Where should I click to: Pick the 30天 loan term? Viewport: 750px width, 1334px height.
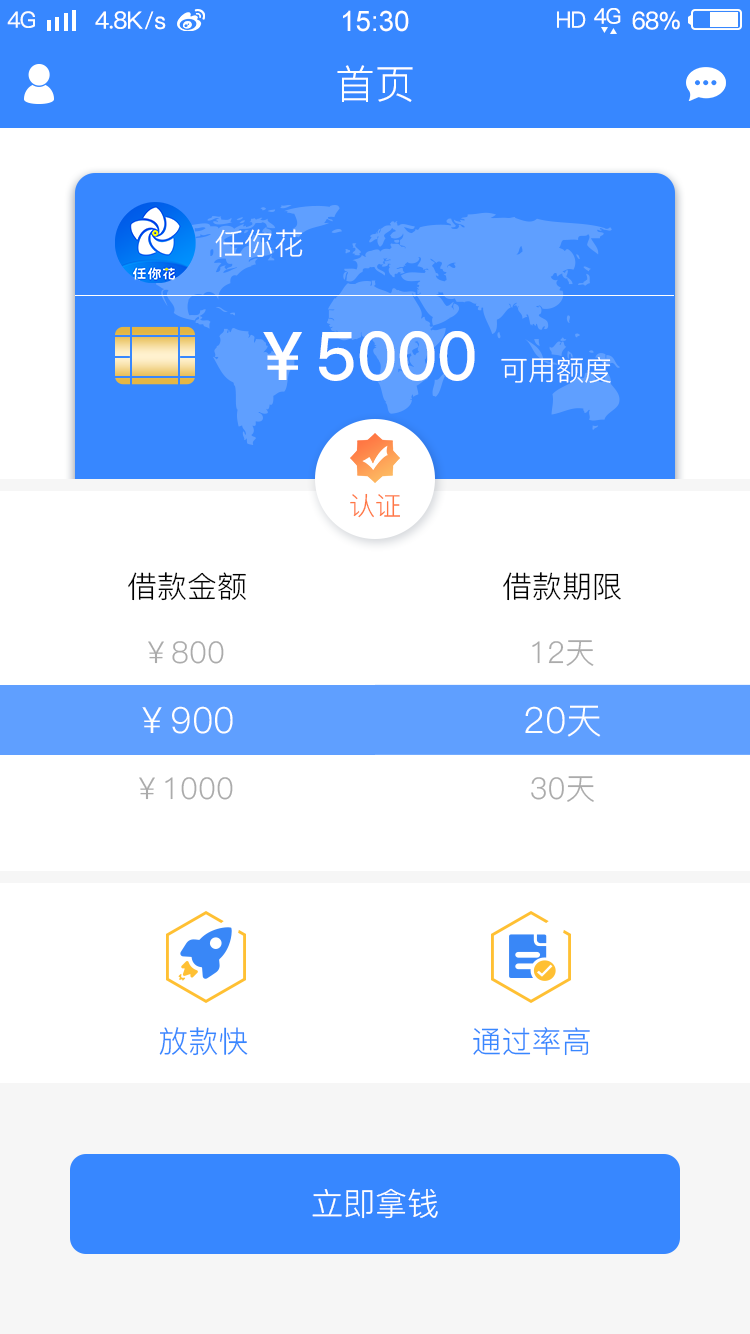pos(562,789)
